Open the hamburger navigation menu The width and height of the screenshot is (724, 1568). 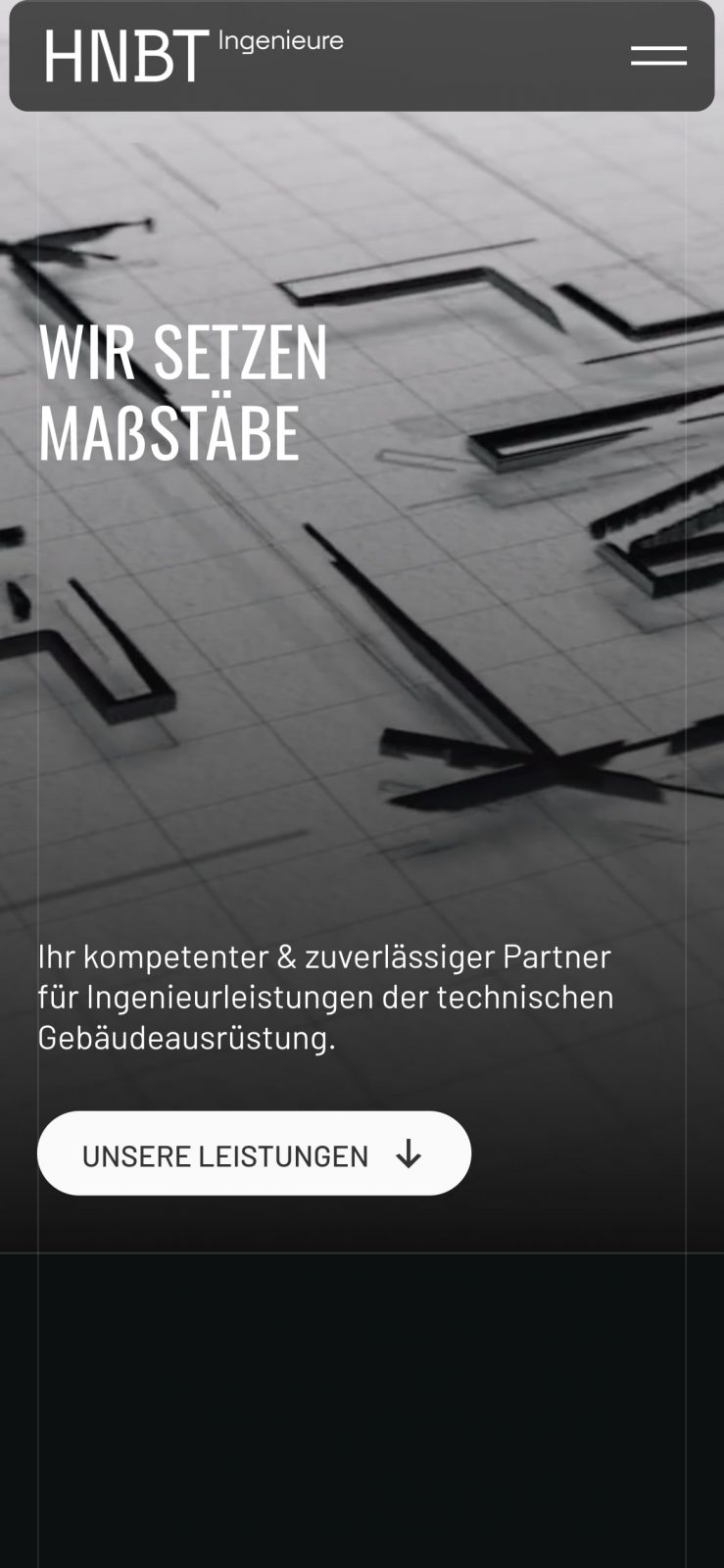(x=658, y=56)
